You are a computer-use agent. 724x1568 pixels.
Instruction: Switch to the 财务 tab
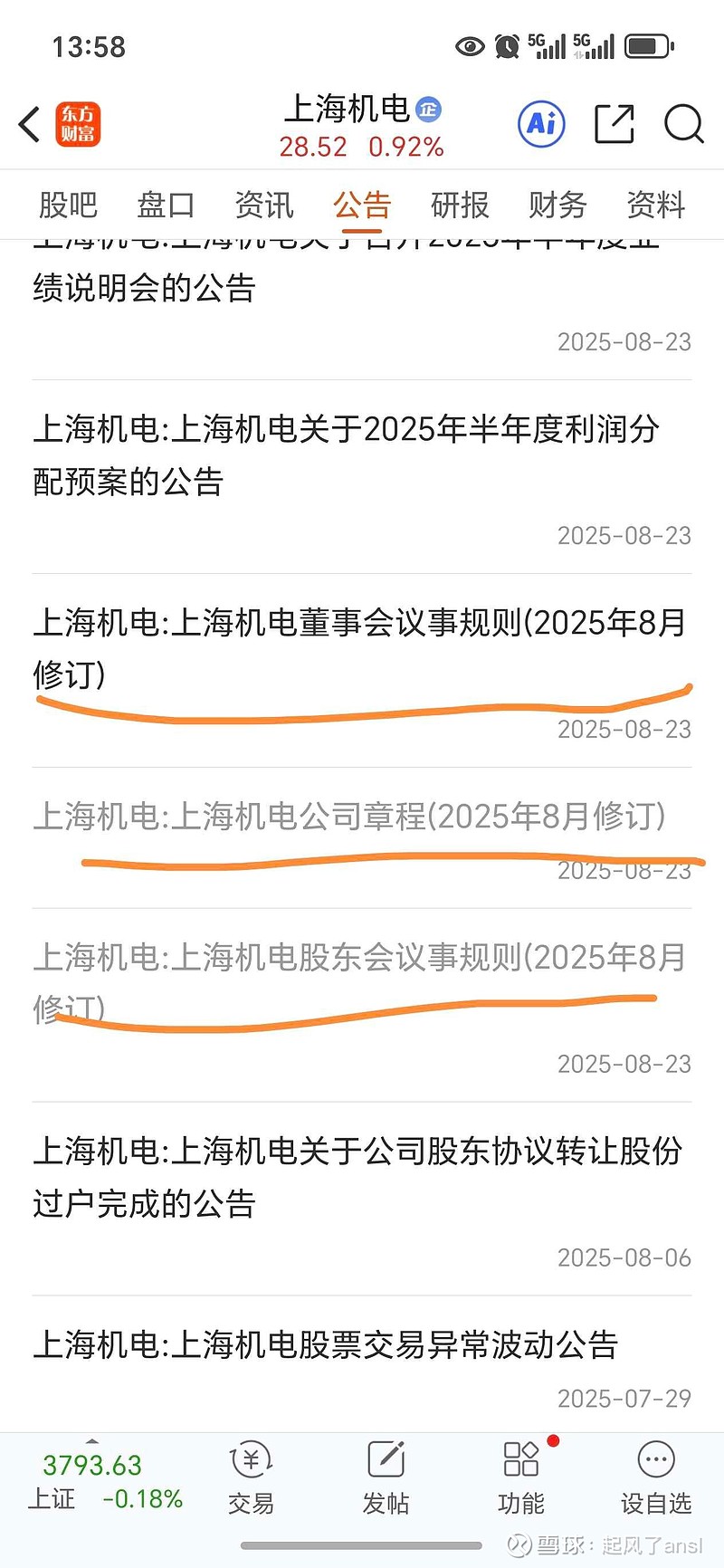pos(557,205)
